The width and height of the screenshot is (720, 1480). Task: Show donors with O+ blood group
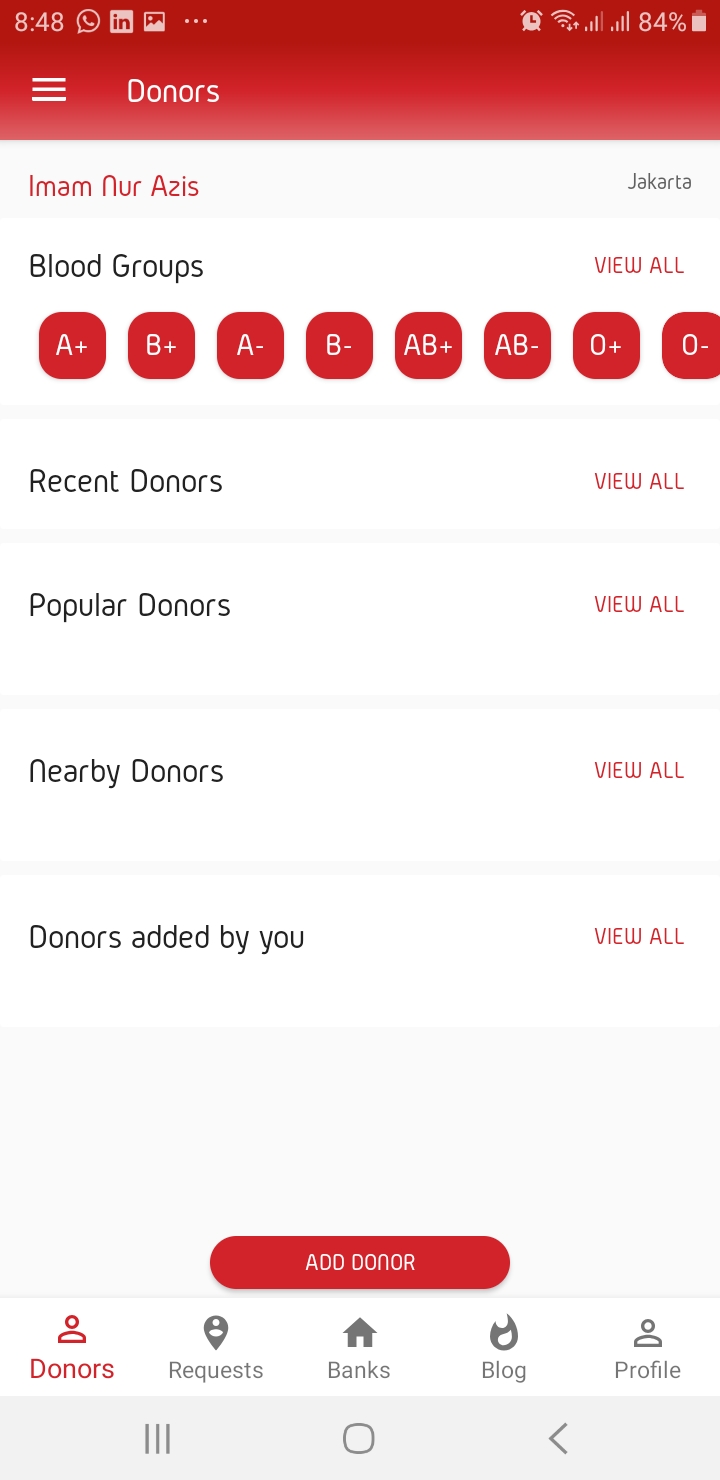click(606, 346)
